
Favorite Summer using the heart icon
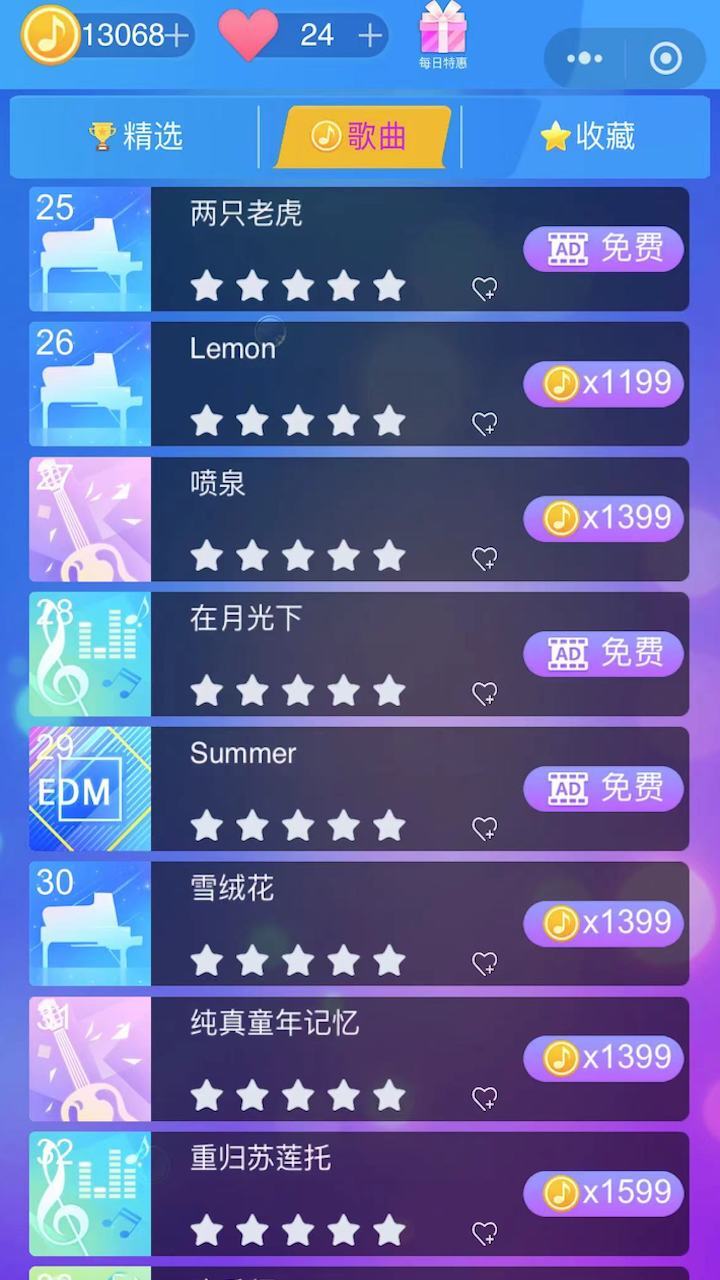485,829
